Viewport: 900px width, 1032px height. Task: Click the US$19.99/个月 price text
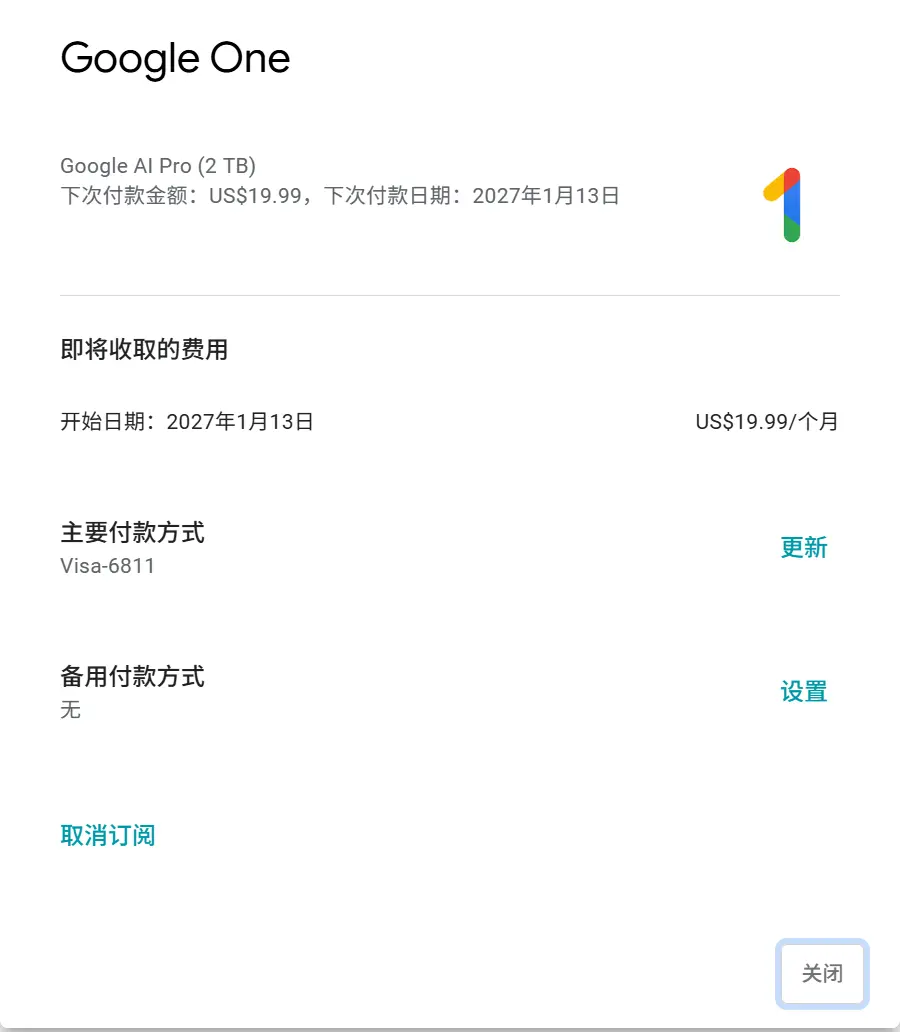(x=766, y=421)
